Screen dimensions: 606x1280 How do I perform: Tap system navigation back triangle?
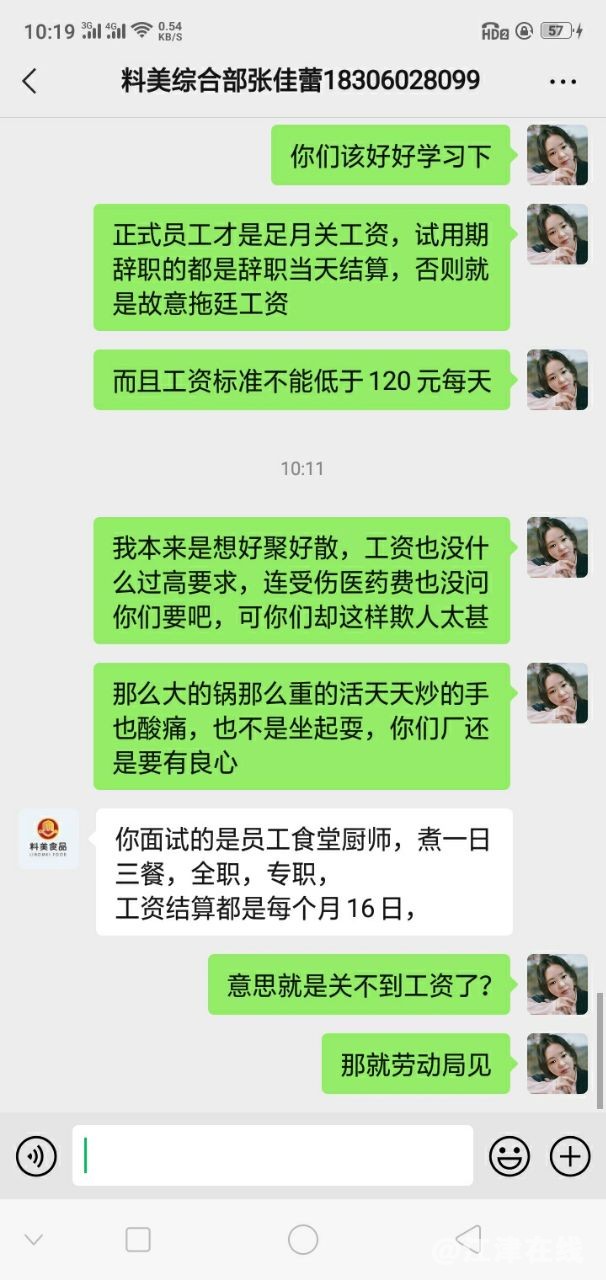coord(468,1240)
